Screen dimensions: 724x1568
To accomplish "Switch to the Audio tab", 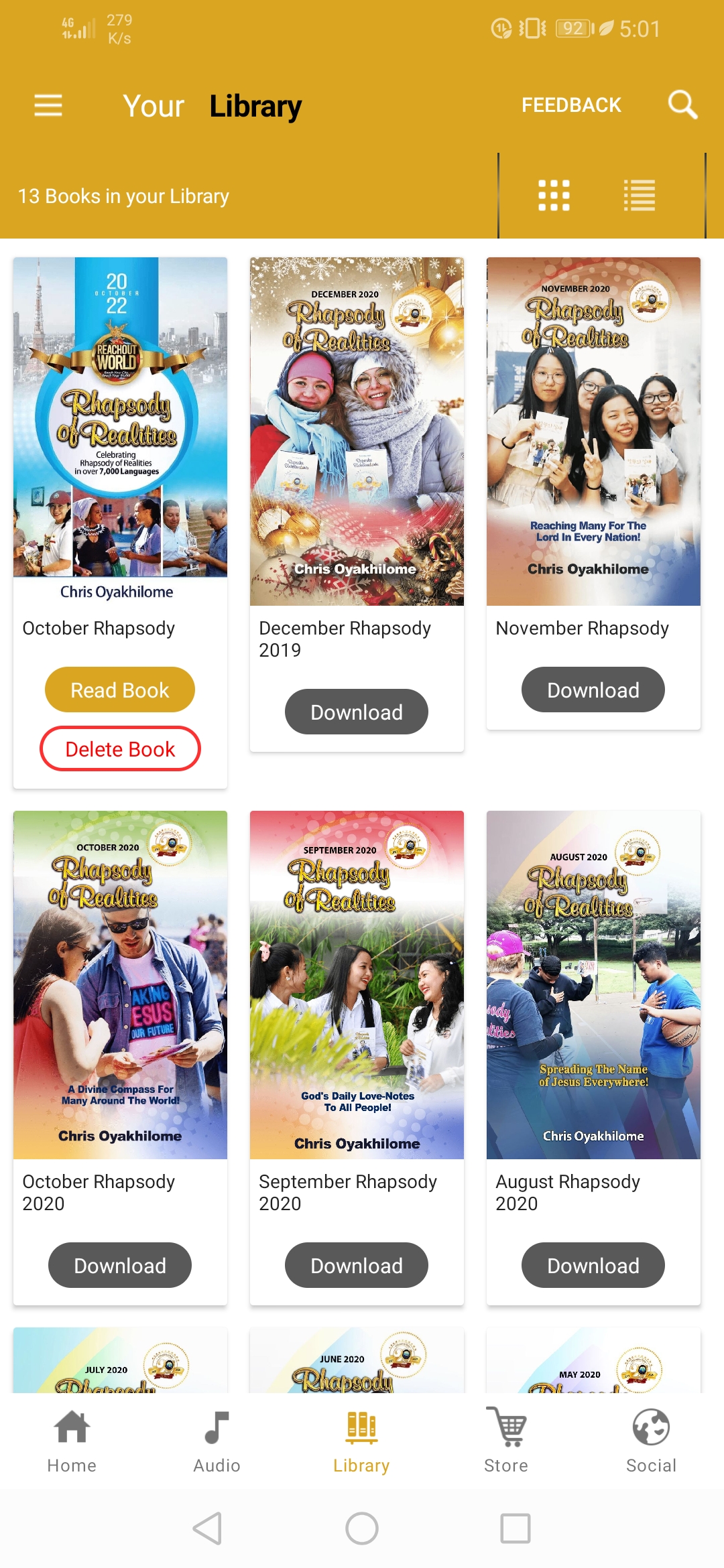I will click(217, 1441).
